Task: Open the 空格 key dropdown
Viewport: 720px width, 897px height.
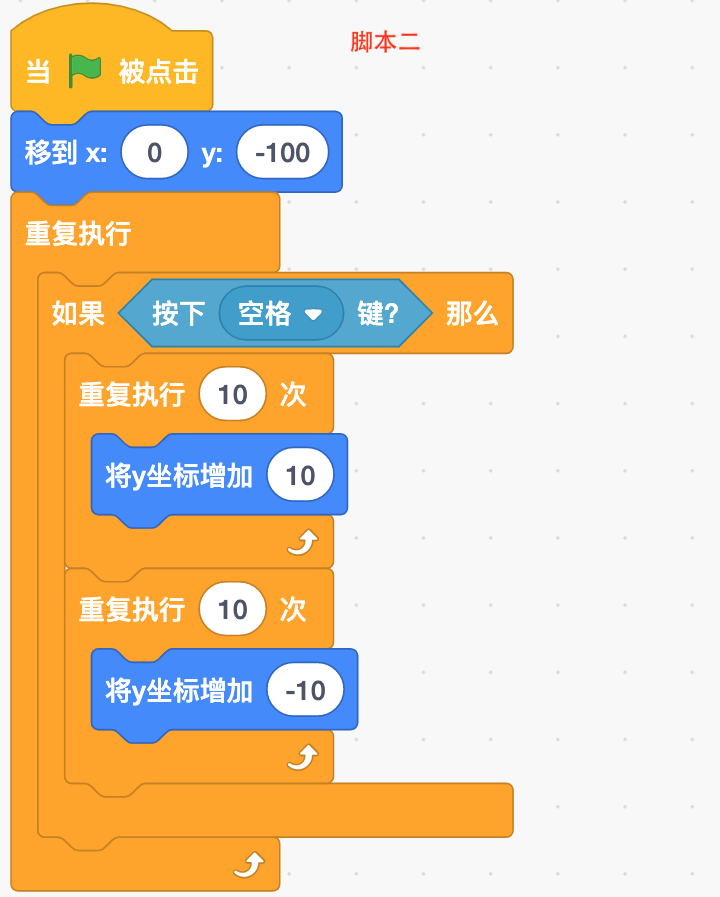Action: pyautogui.click(x=281, y=313)
